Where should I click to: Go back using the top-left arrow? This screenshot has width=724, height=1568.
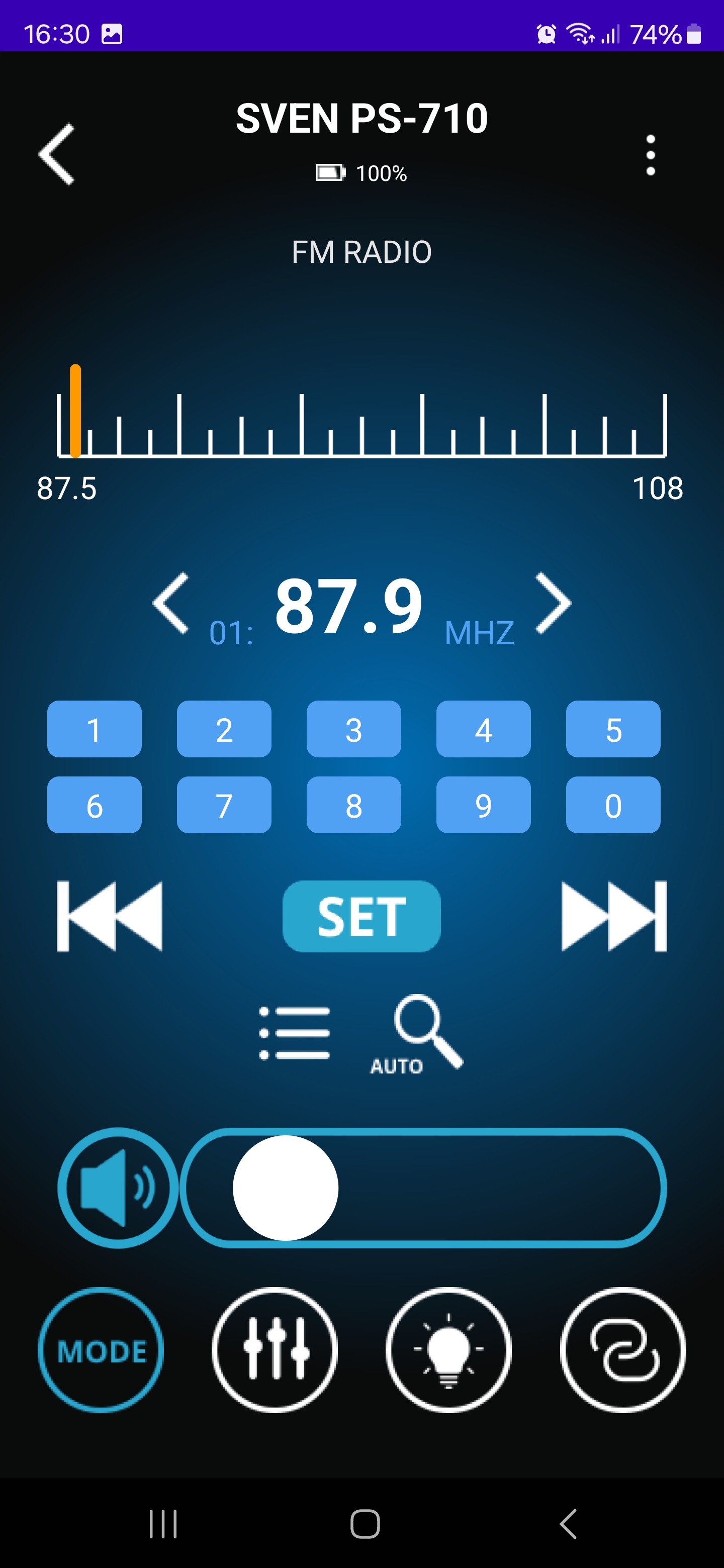[57, 155]
